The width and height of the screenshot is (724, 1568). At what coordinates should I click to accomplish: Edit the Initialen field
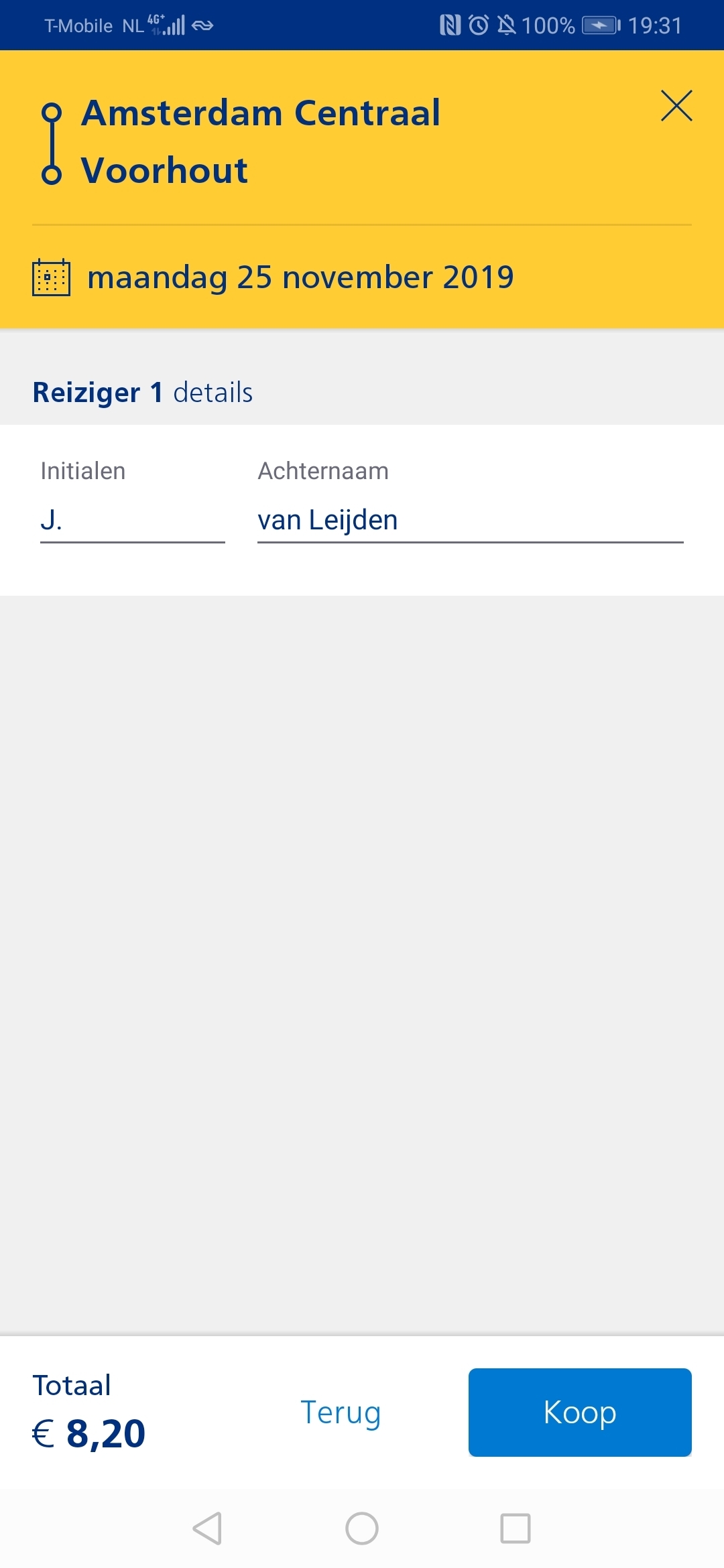[133, 520]
